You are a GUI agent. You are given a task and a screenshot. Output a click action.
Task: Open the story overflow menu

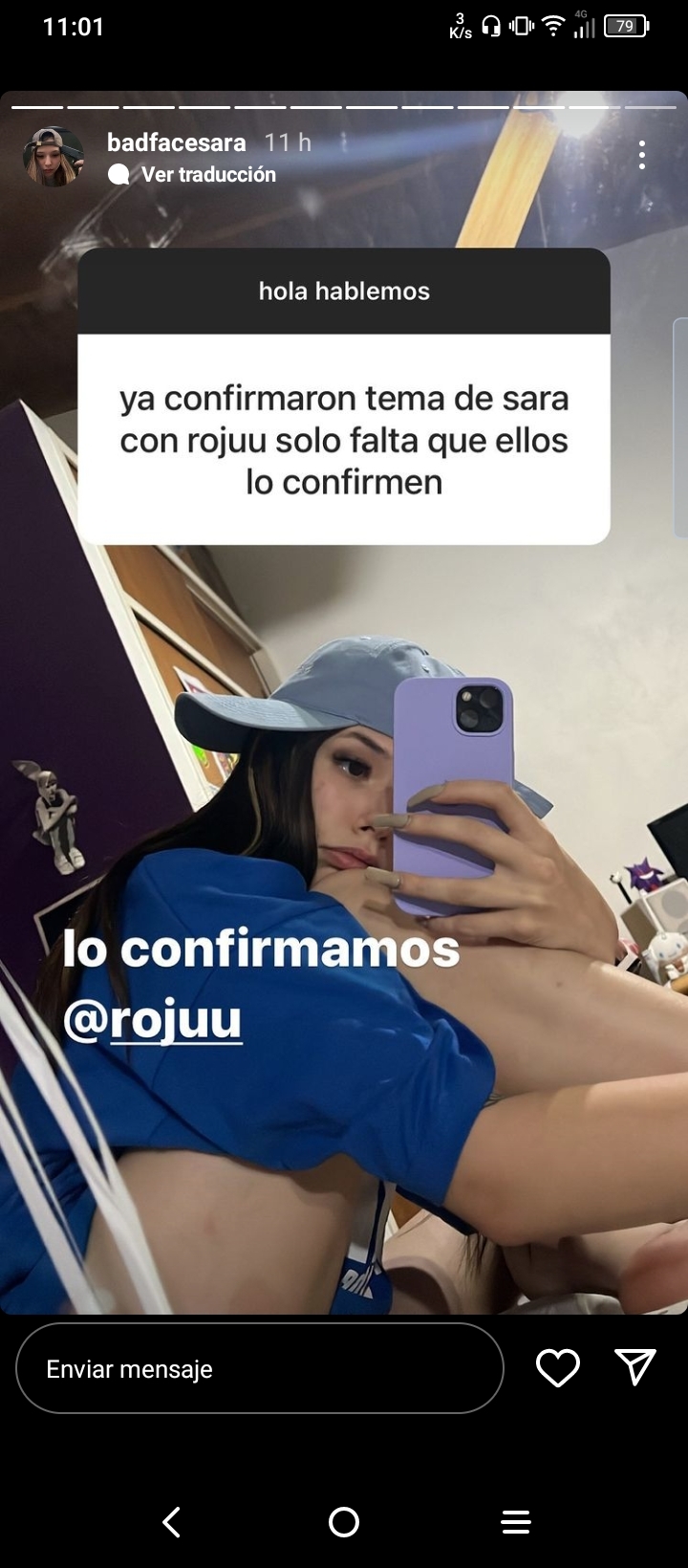[642, 155]
